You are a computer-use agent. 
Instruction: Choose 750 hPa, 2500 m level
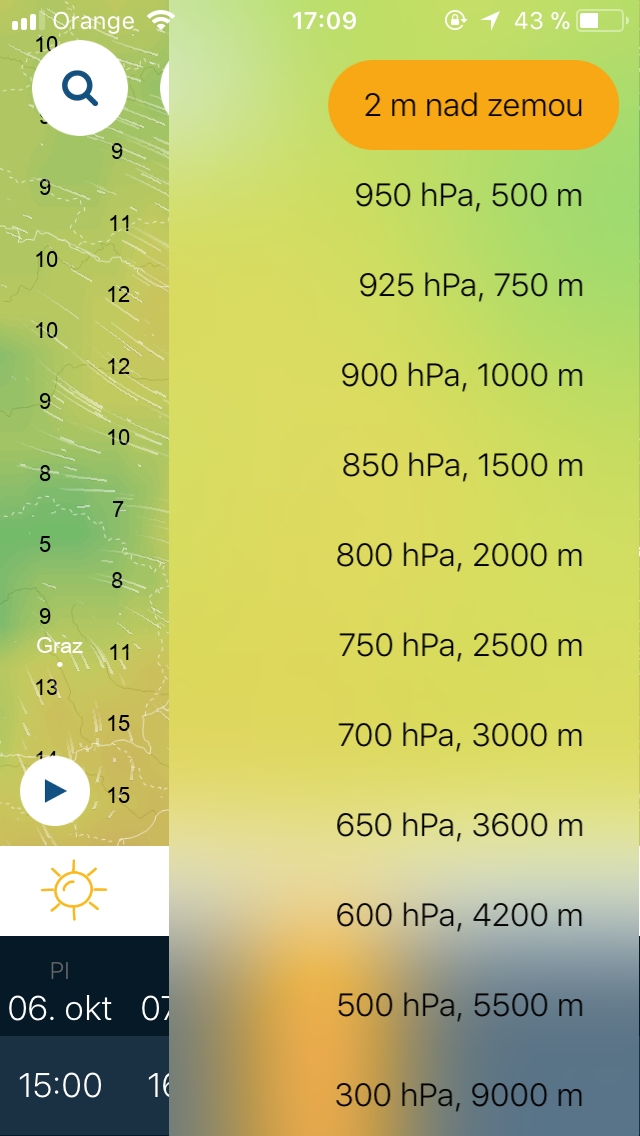pyautogui.click(x=461, y=645)
